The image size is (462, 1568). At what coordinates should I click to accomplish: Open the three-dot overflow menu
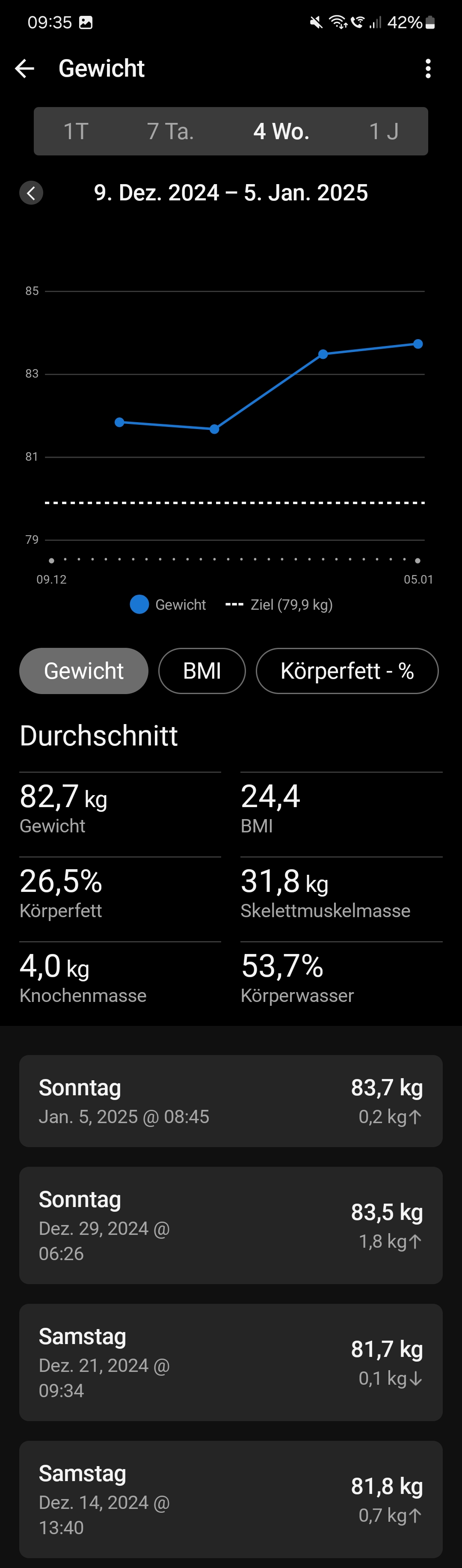[x=428, y=69]
